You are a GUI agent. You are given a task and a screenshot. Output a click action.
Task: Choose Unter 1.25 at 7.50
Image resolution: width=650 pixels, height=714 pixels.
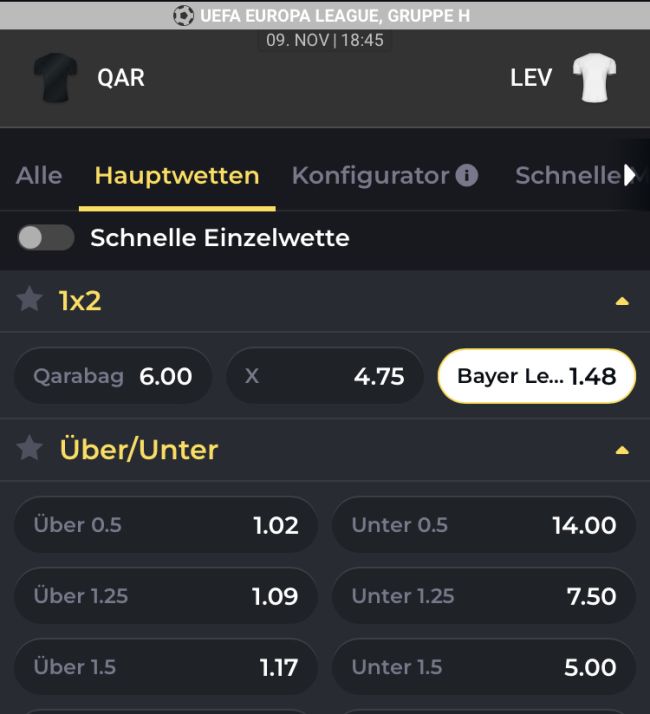point(484,596)
